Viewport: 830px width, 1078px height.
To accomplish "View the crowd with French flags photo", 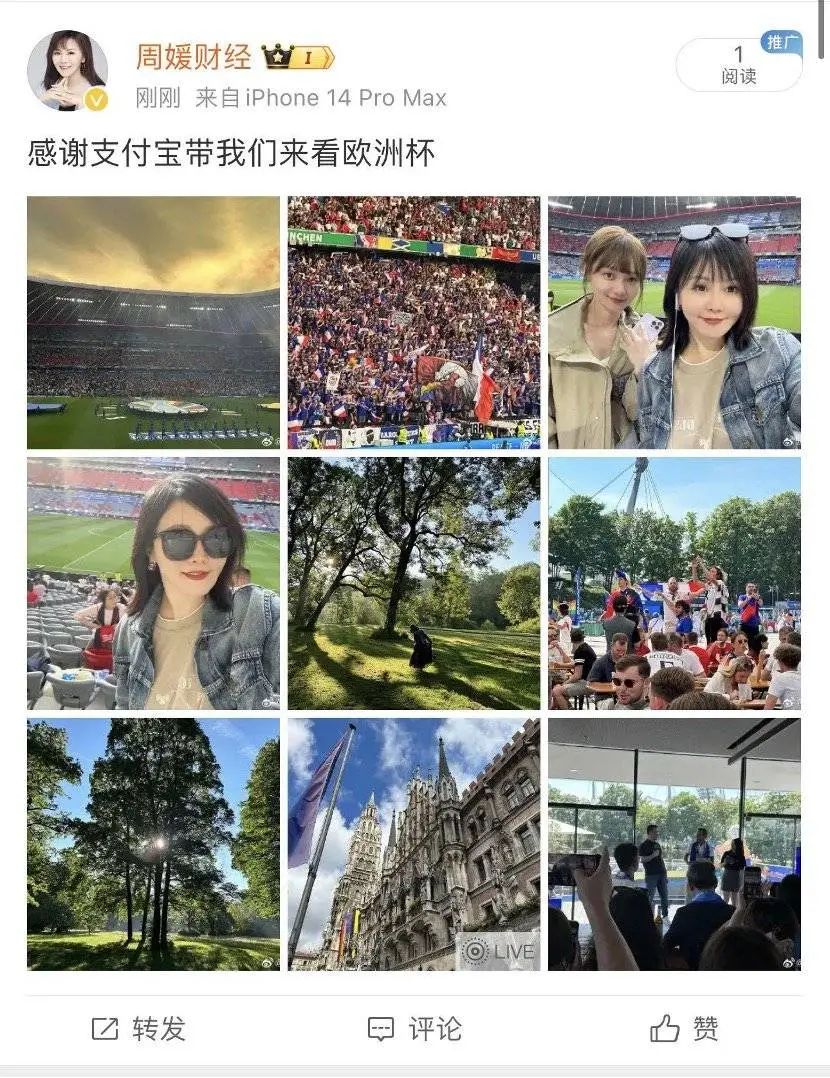I will (414, 322).
